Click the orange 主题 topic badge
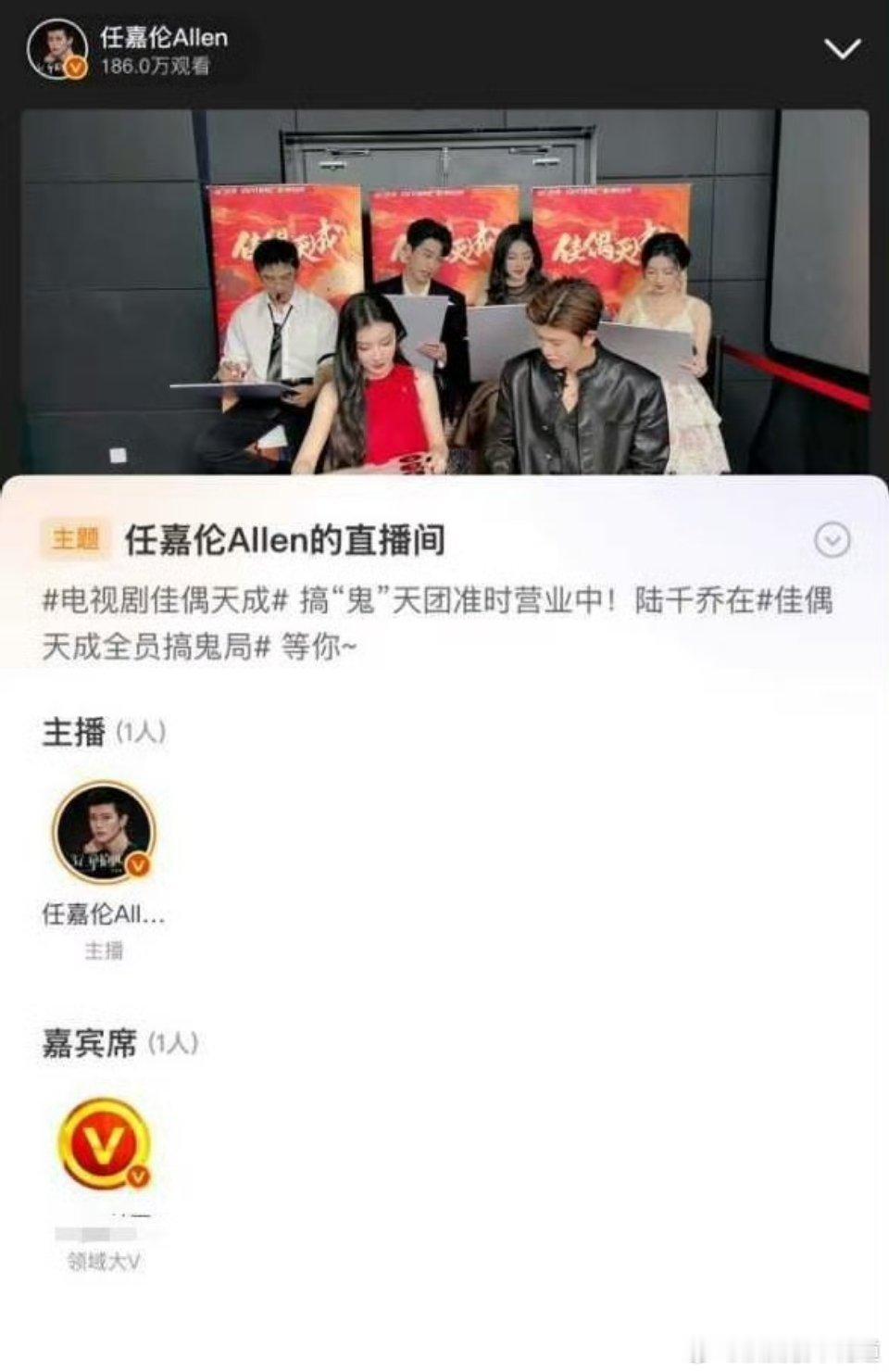The width and height of the screenshot is (889, 1372). [x=76, y=541]
